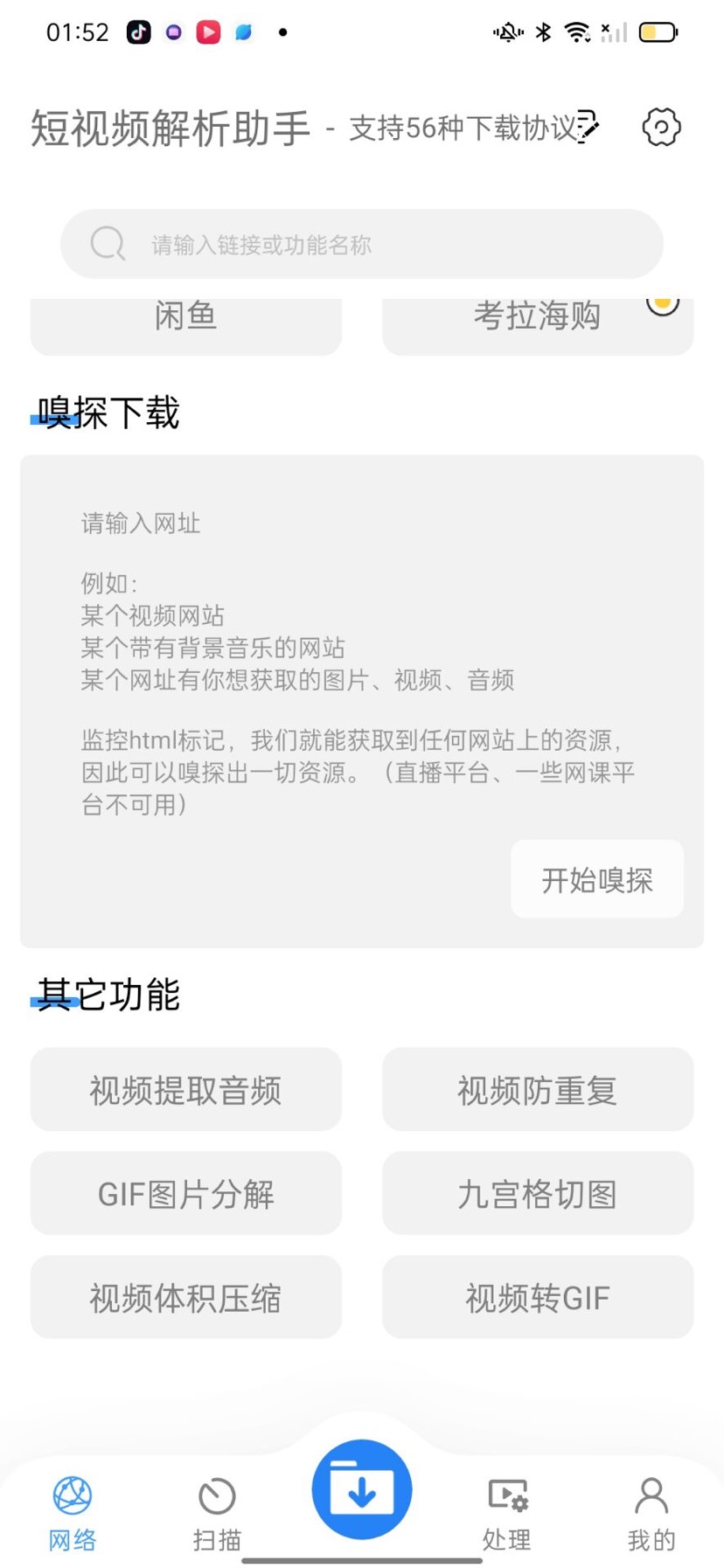Open 视频转GIF tool

(x=537, y=1298)
